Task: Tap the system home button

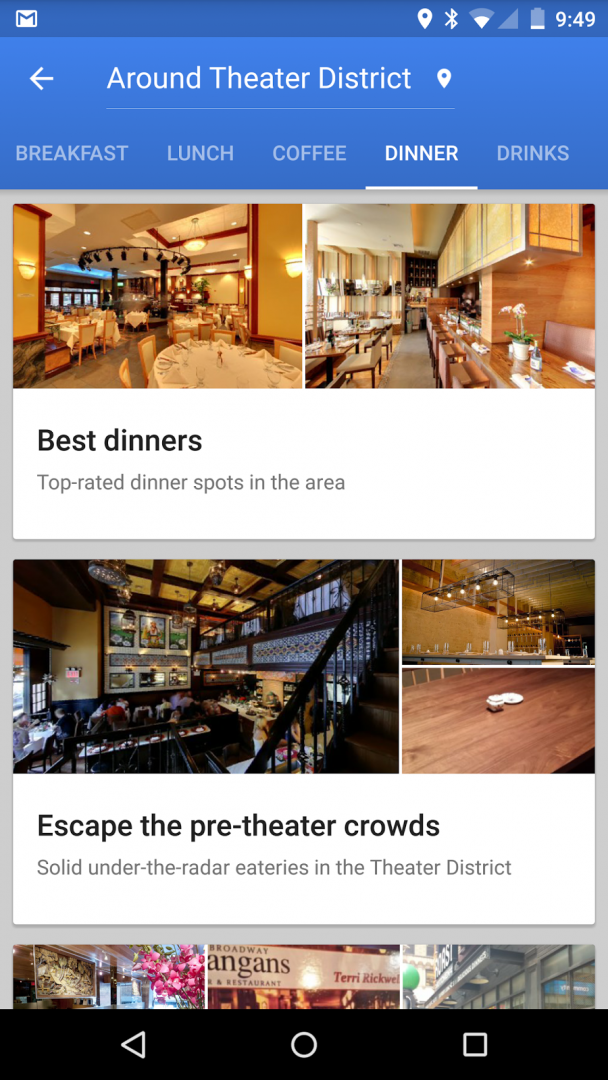Action: click(x=304, y=1045)
